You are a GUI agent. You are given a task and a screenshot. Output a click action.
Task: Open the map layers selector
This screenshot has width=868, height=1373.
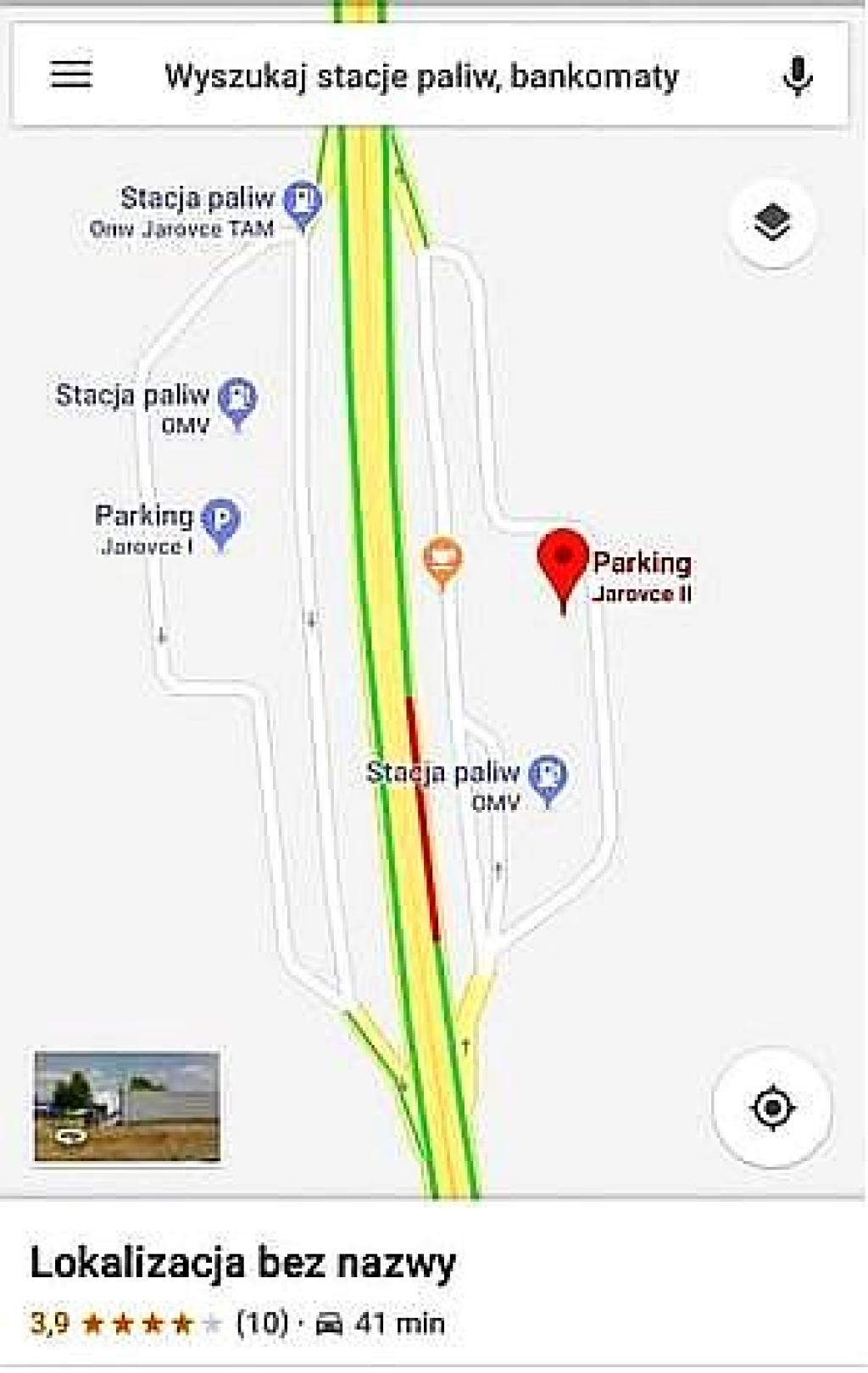click(771, 222)
